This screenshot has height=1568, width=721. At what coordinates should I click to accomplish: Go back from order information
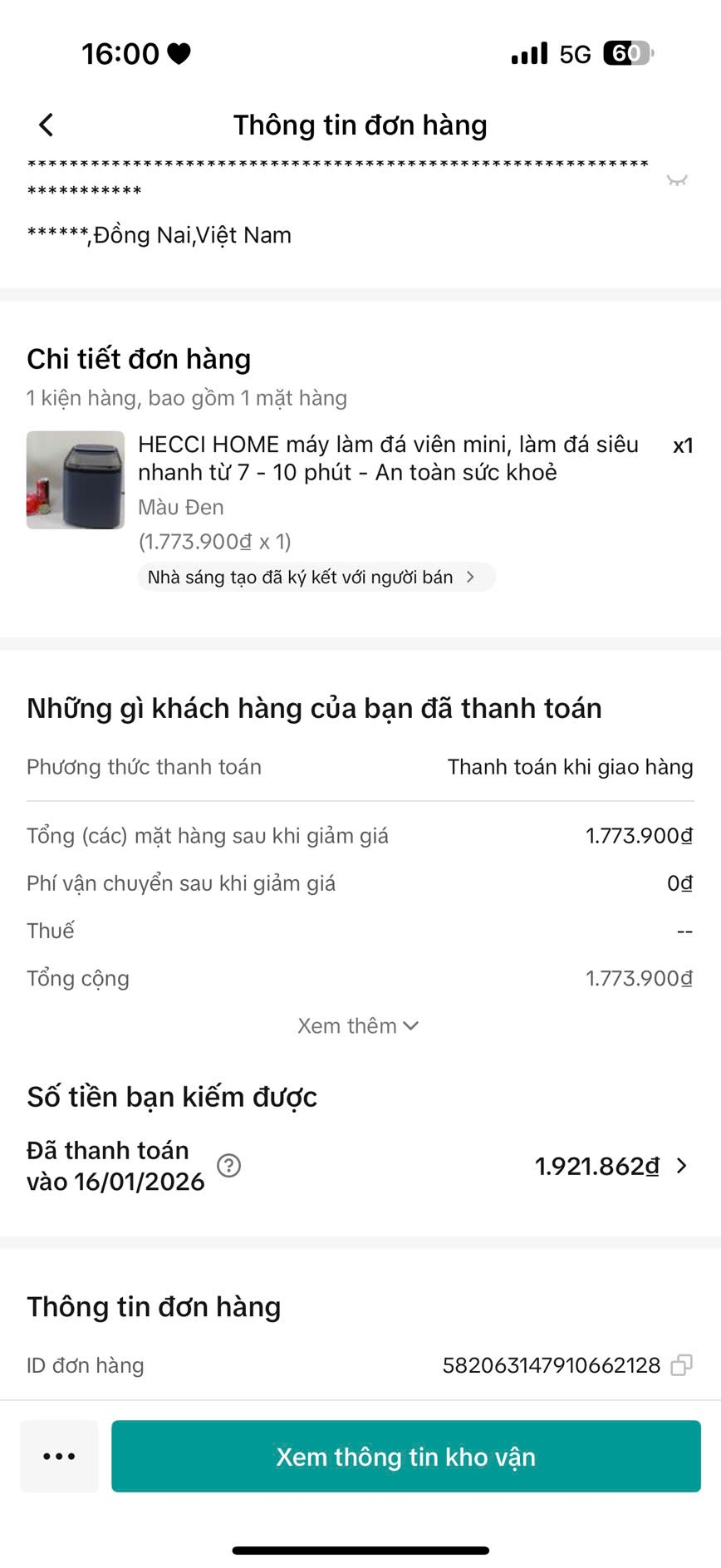coord(47,125)
